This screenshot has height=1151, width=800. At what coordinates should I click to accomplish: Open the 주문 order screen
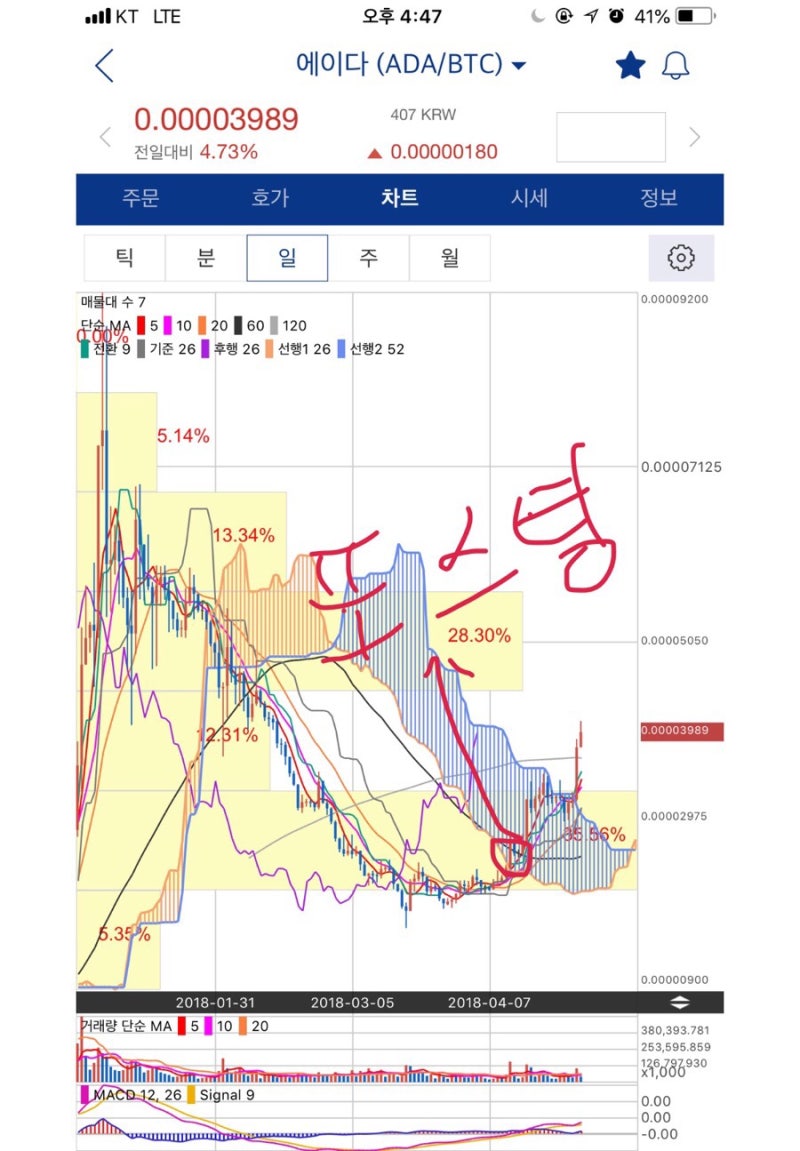139,199
